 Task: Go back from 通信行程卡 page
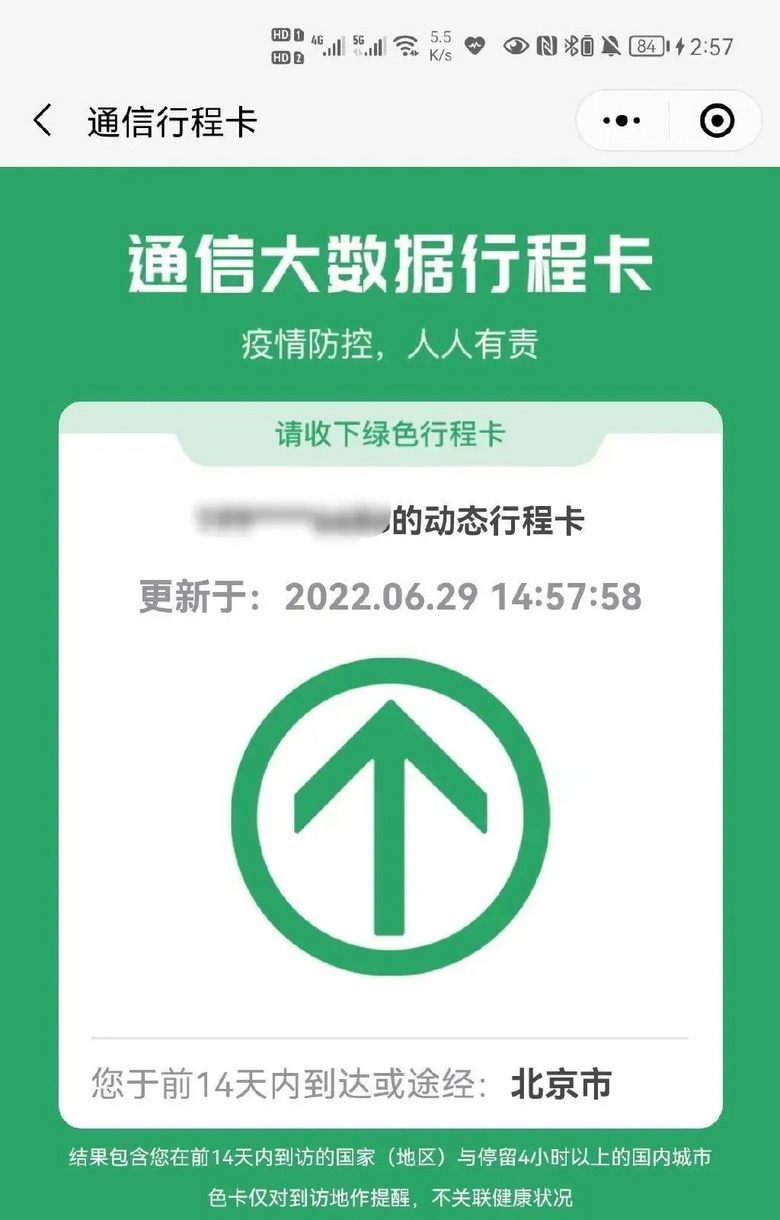tap(42, 121)
